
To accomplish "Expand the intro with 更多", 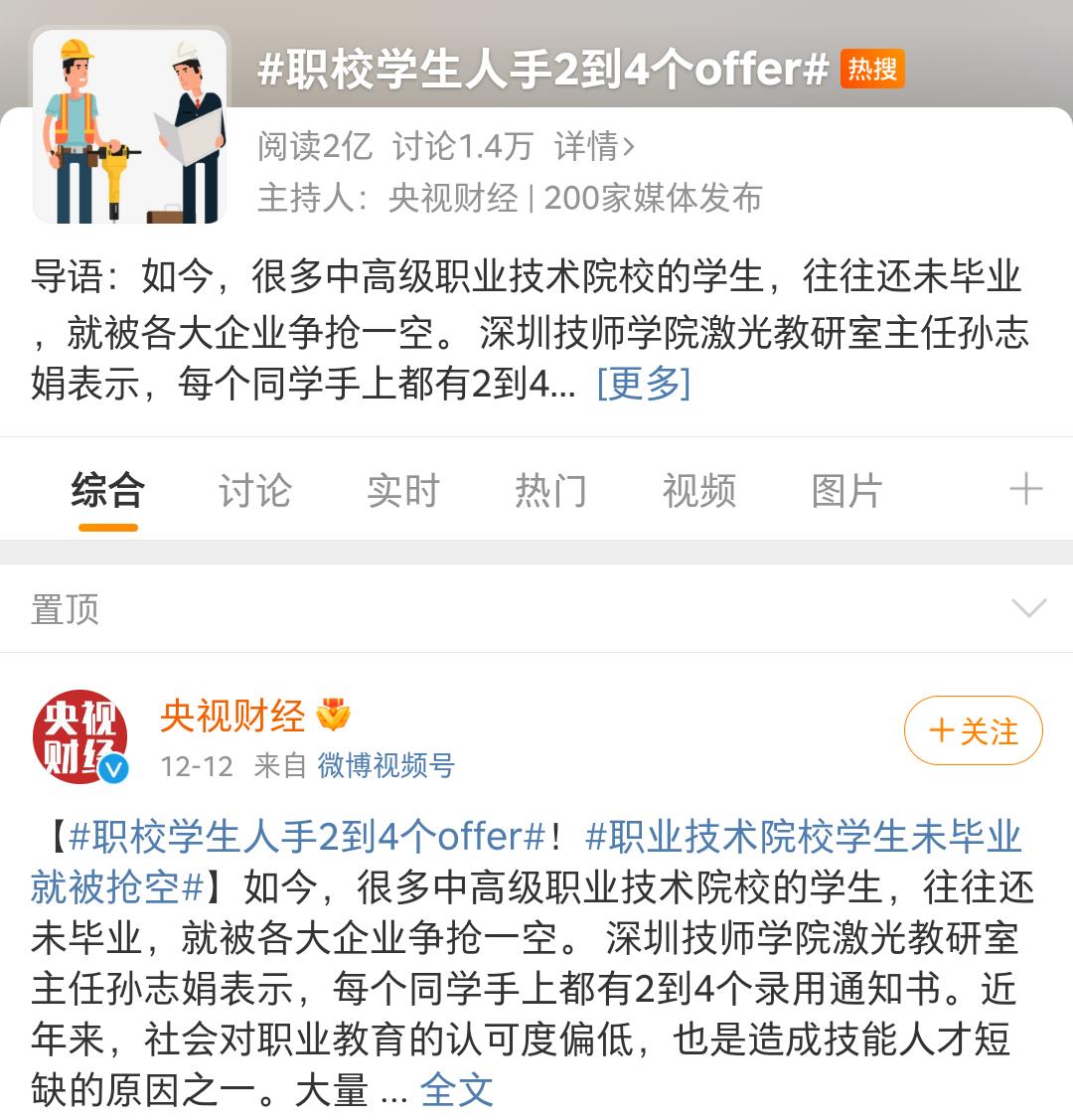I will point(643,384).
